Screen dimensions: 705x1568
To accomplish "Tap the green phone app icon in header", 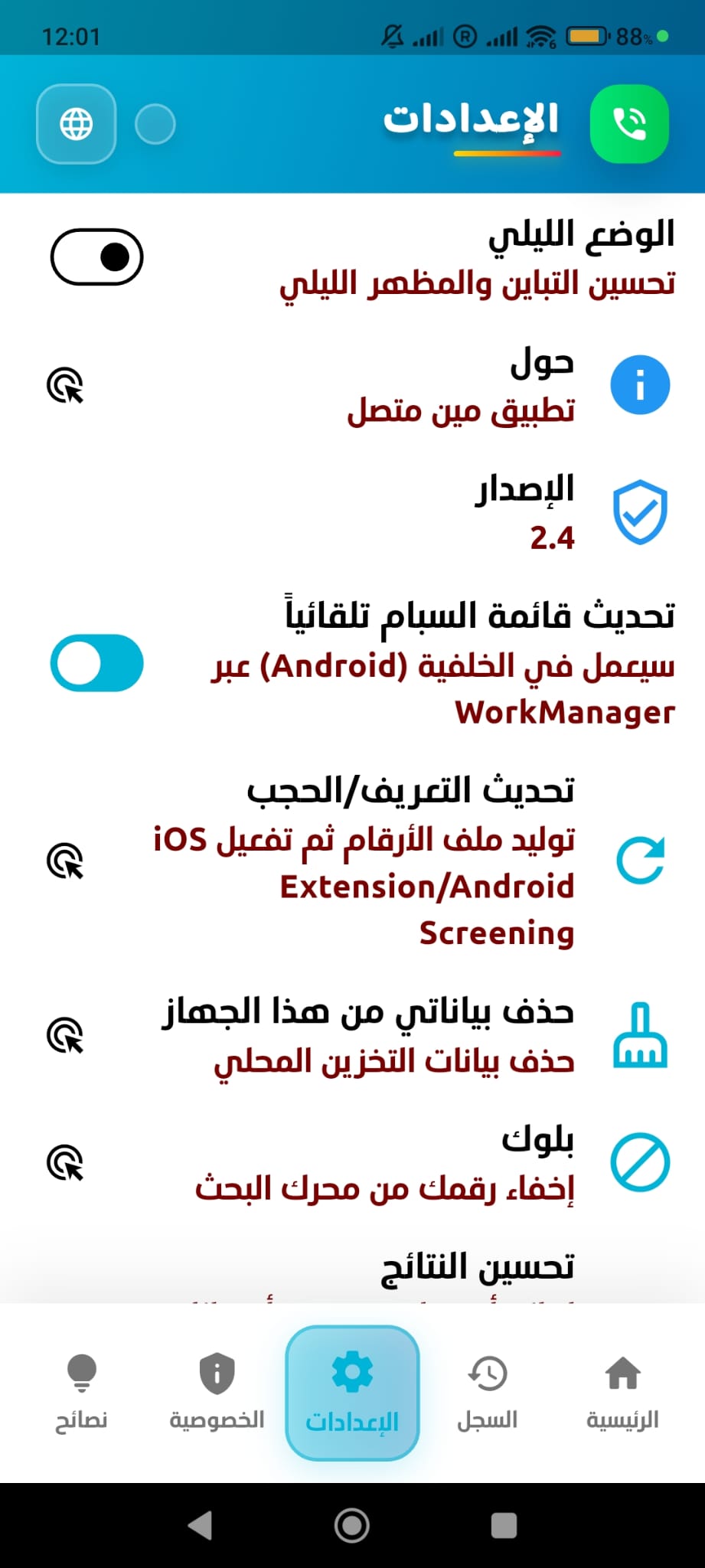I will pyautogui.click(x=629, y=124).
